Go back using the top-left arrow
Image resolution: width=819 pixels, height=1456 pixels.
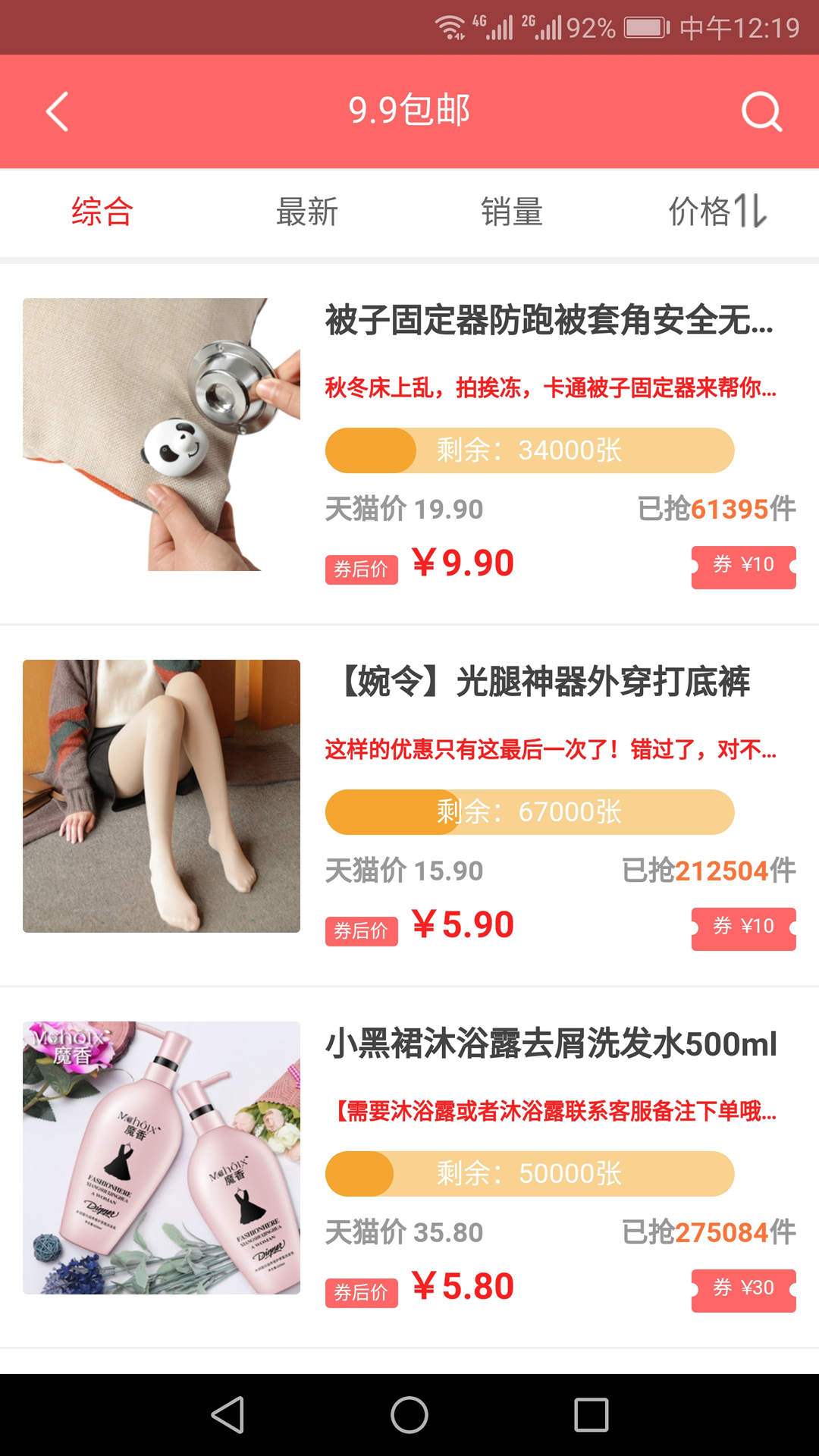click(58, 111)
